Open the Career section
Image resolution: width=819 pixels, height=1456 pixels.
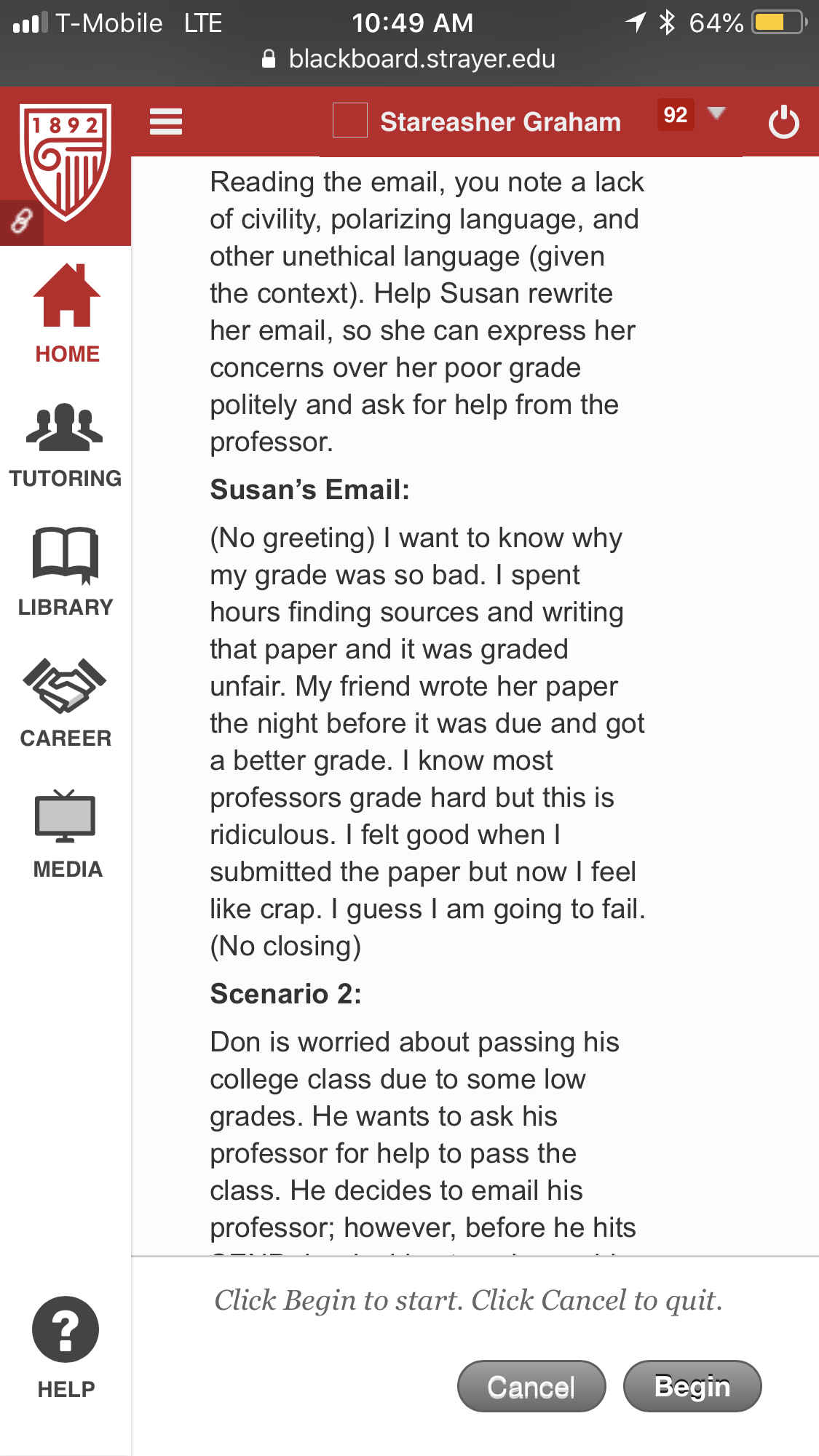66,703
